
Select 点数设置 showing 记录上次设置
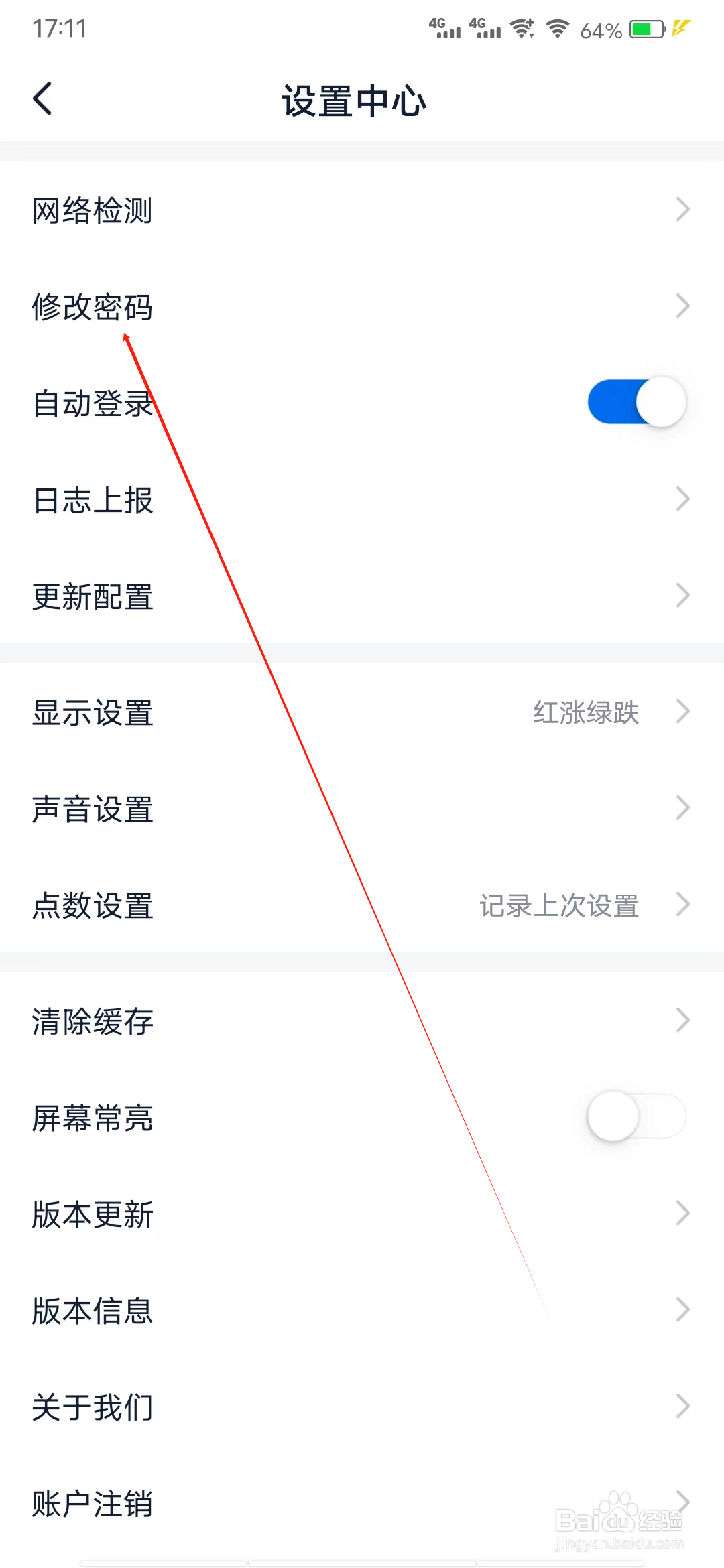click(x=93, y=907)
